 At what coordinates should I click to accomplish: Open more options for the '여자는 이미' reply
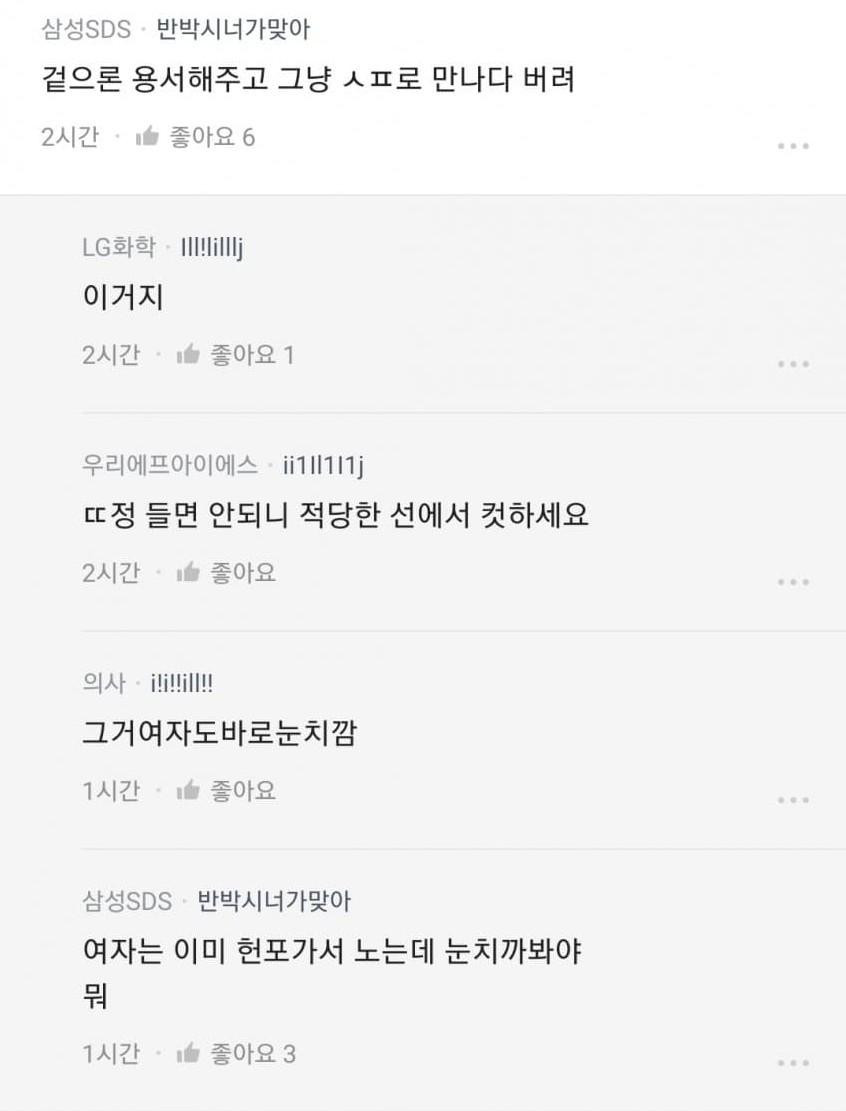pyautogui.click(x=792, y=1063)
